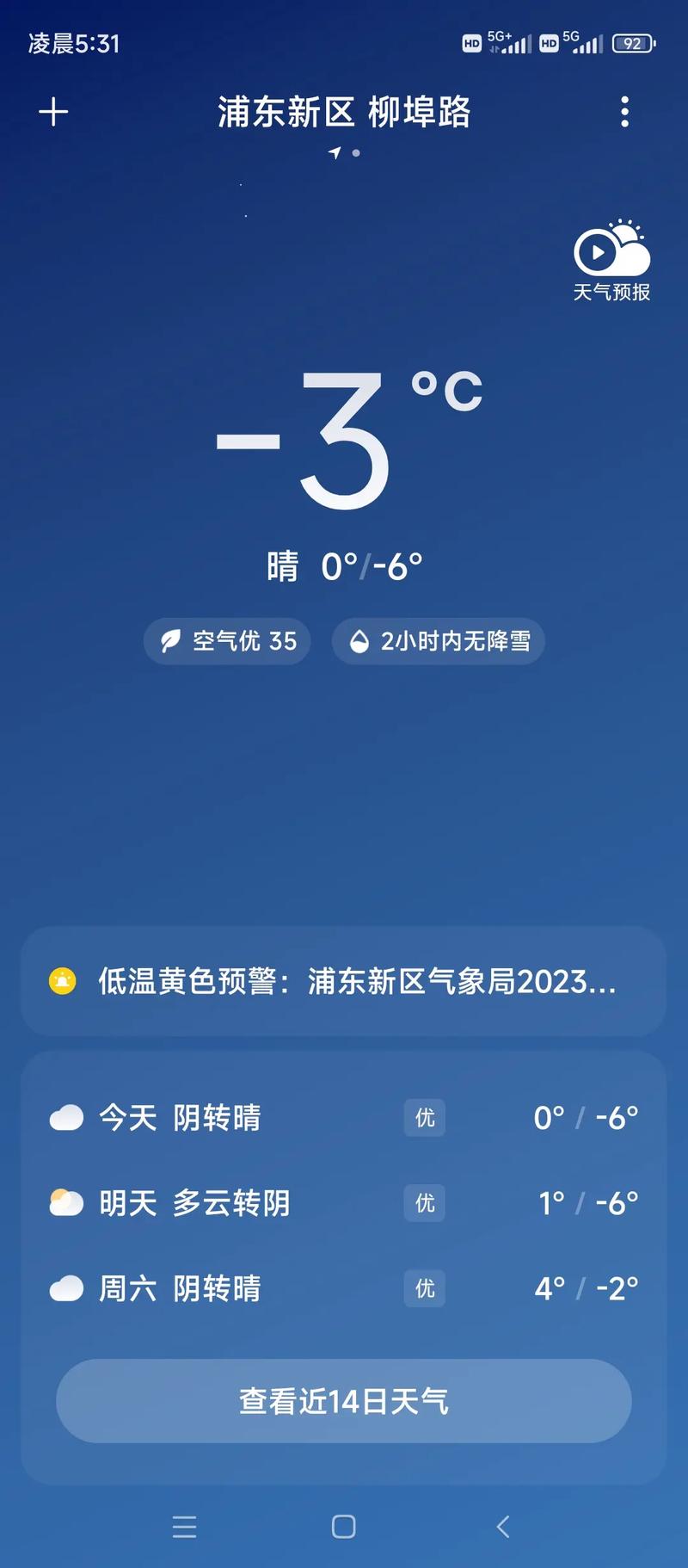Image resolution: width=688 pixels, height=1568 pixels.
Task: Tap the 优 badge on Saturday's row
Action: point(424,1288)
